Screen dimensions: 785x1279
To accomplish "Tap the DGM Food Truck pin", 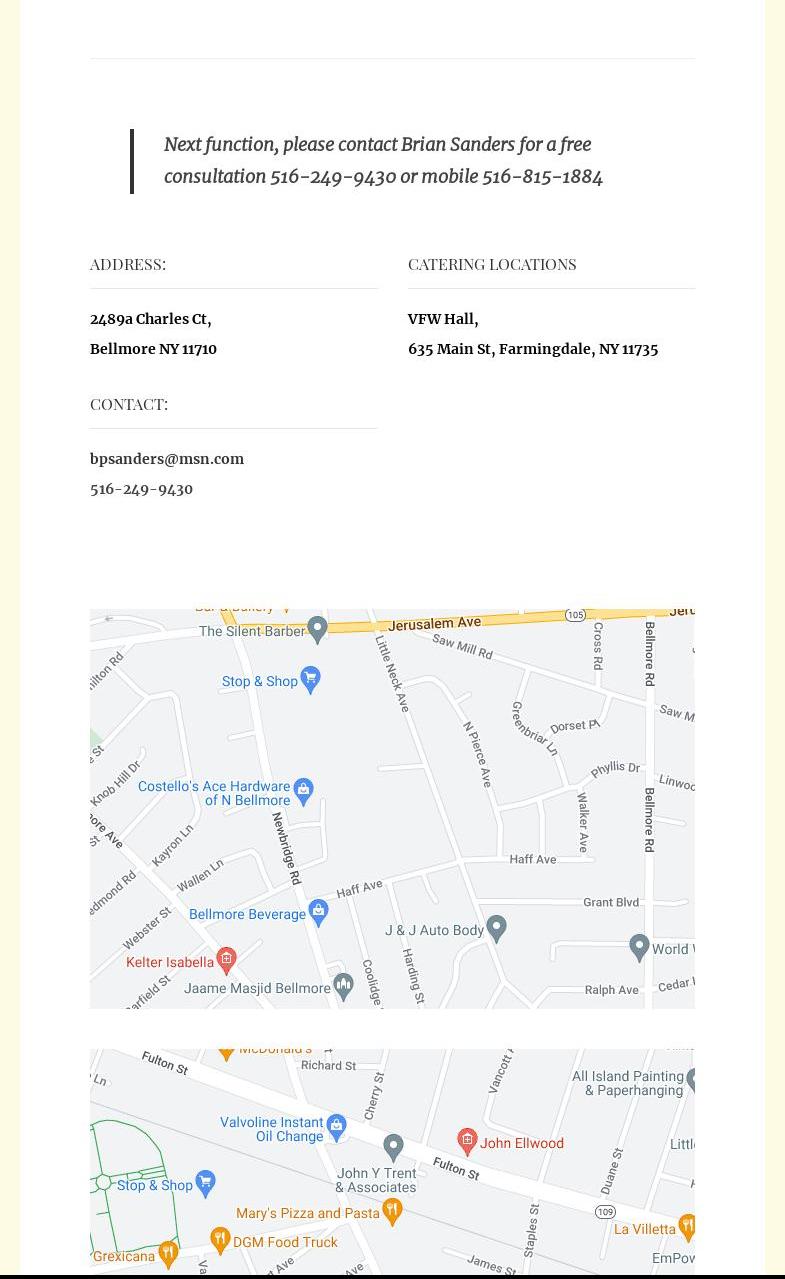I will coord(220,1239).
